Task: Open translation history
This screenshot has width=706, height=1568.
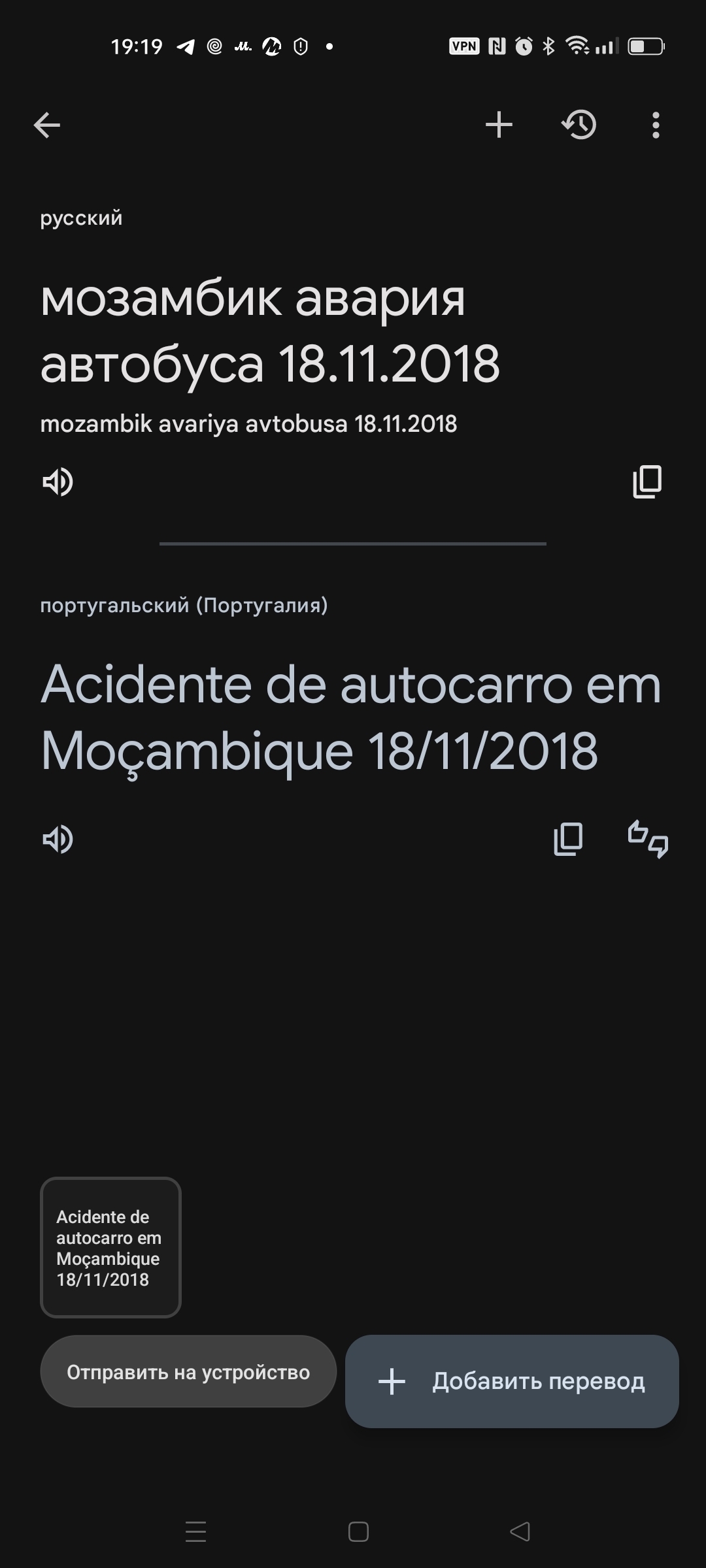Action: click(579, 125)
